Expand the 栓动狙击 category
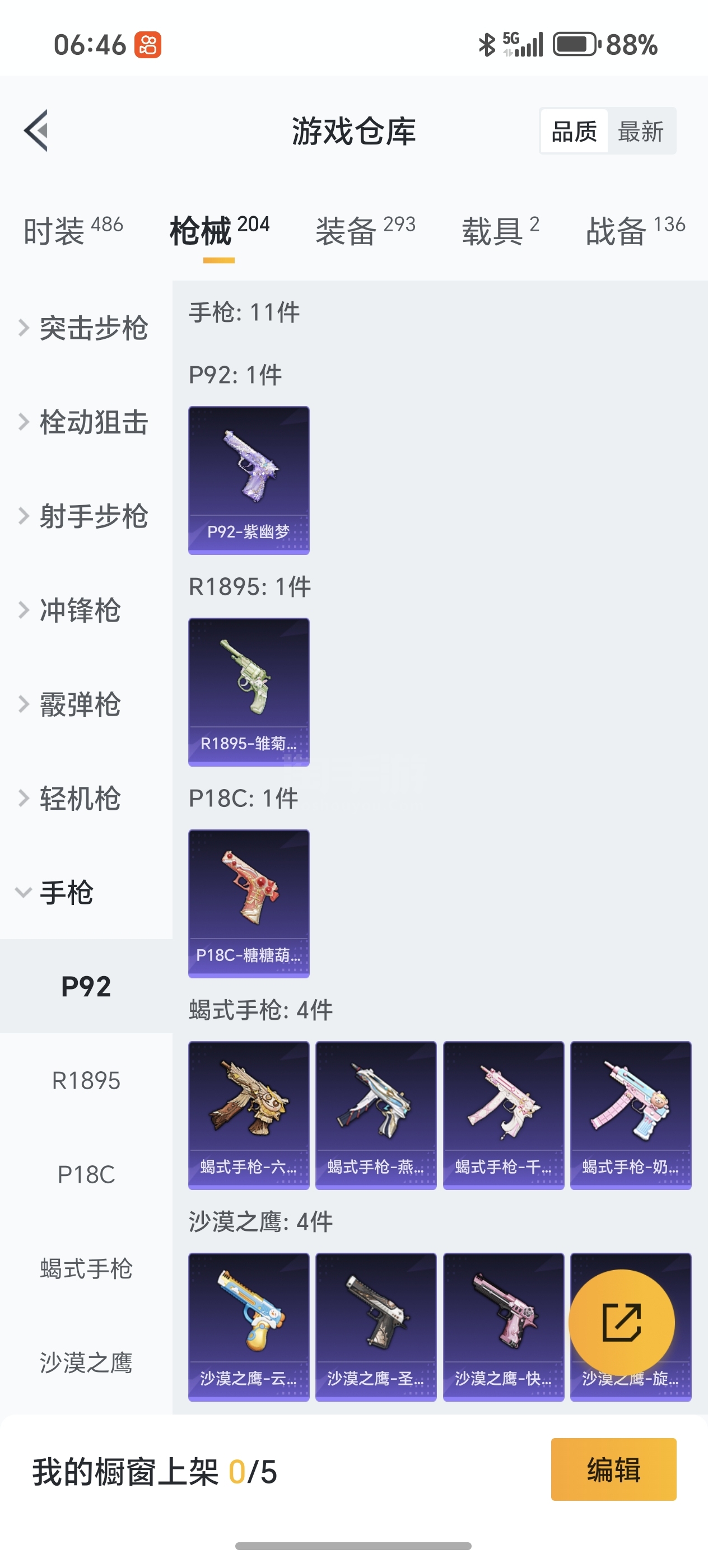 click(x=85, y=422)
